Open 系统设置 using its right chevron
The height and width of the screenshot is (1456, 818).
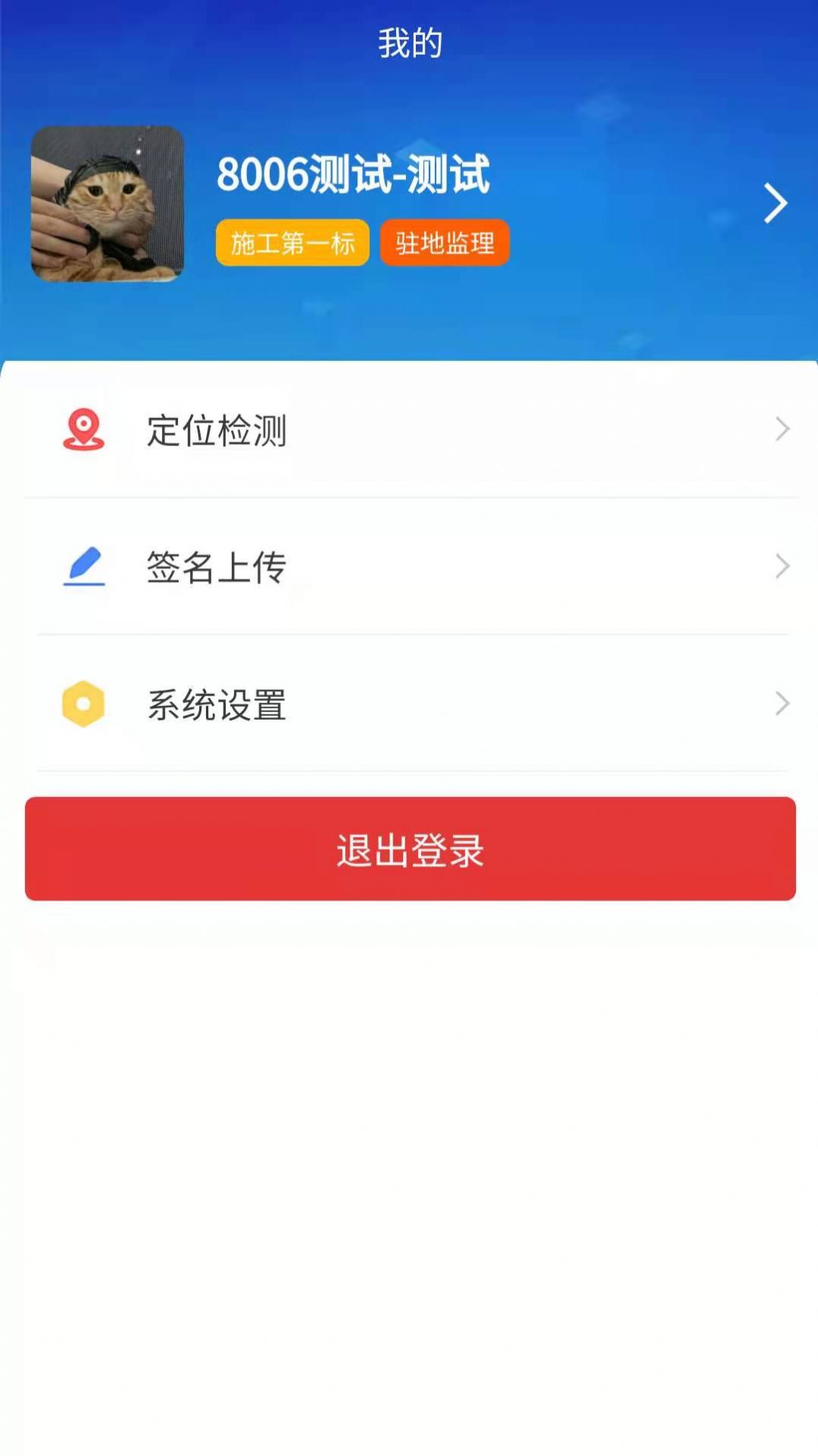[x=782, y=705]
